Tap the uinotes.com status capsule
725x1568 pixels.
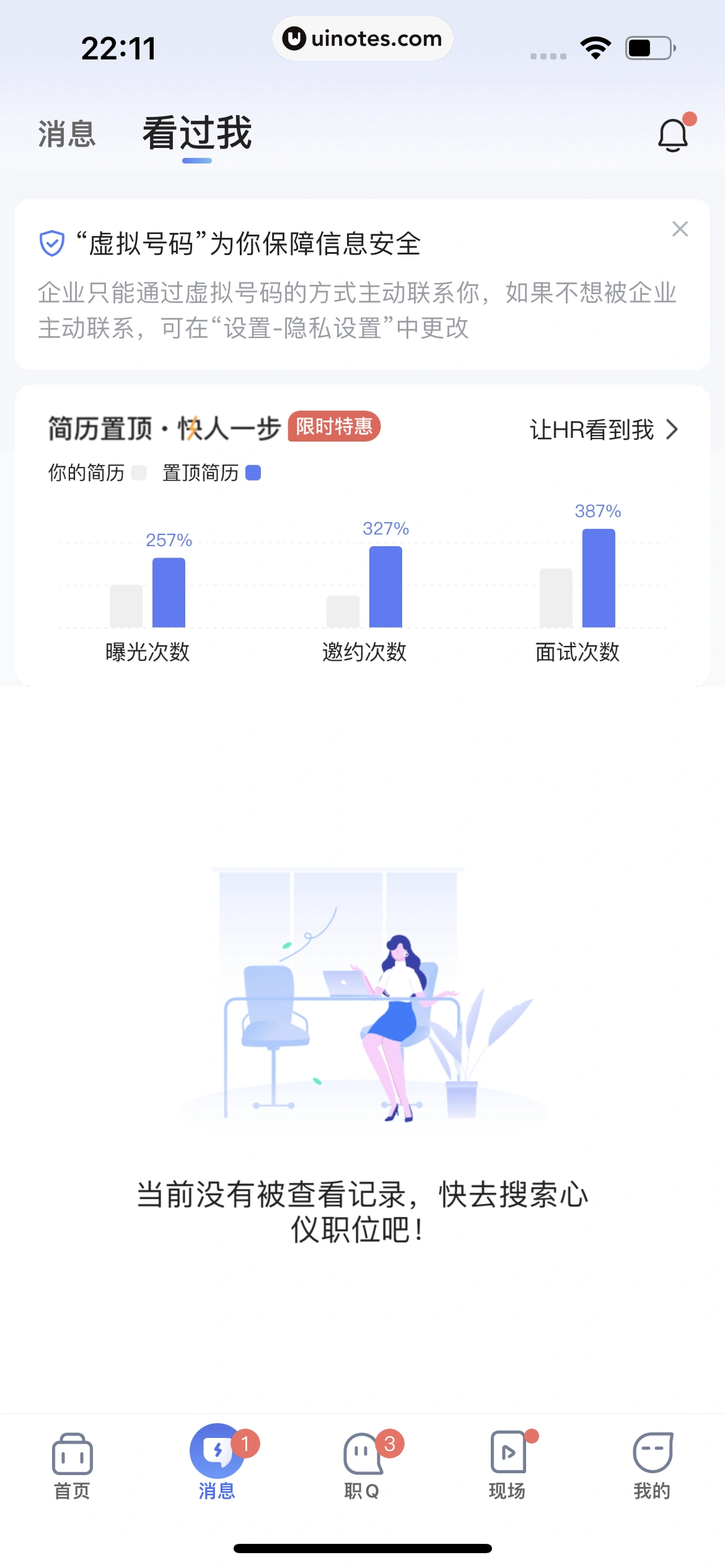[x=362, y=38]
